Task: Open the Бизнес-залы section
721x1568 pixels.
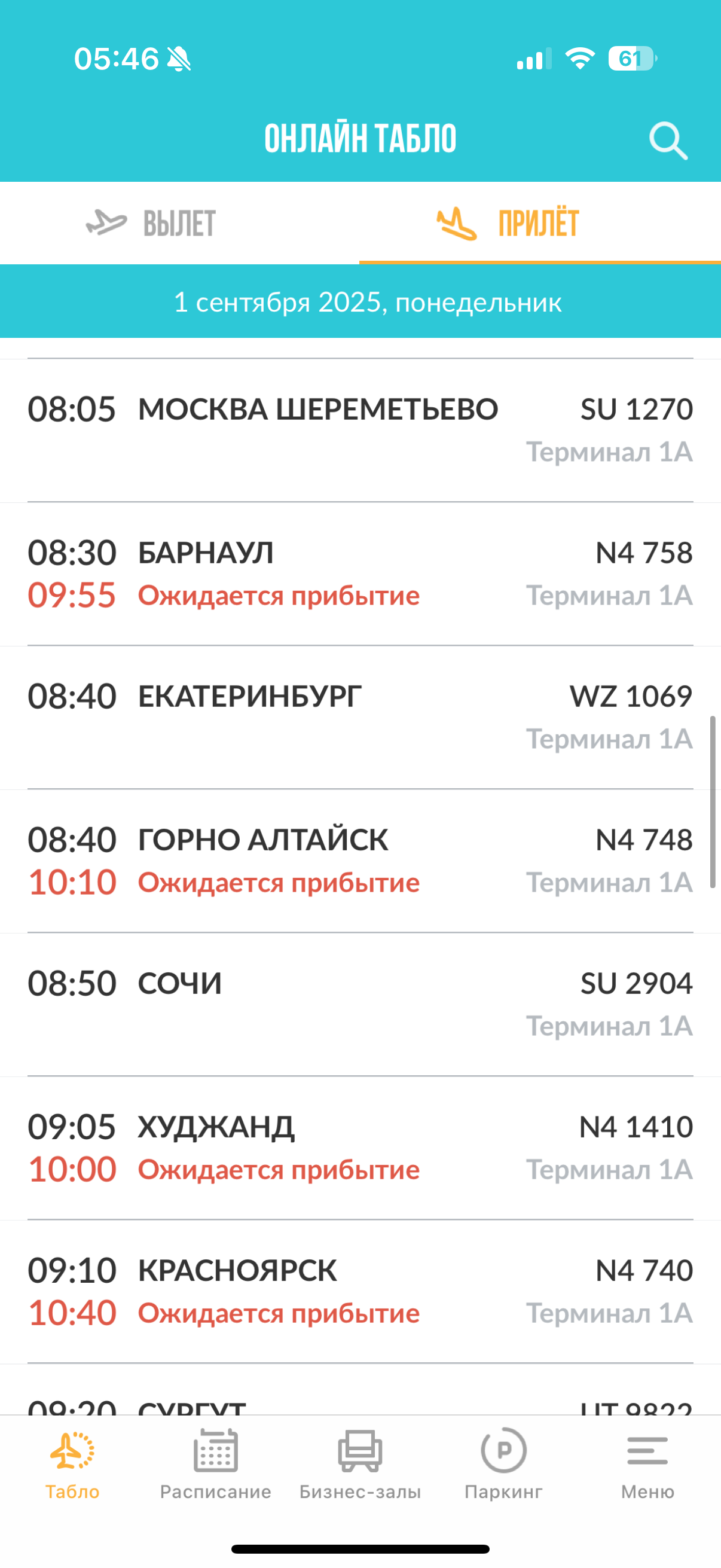Action: [360, 1466]
